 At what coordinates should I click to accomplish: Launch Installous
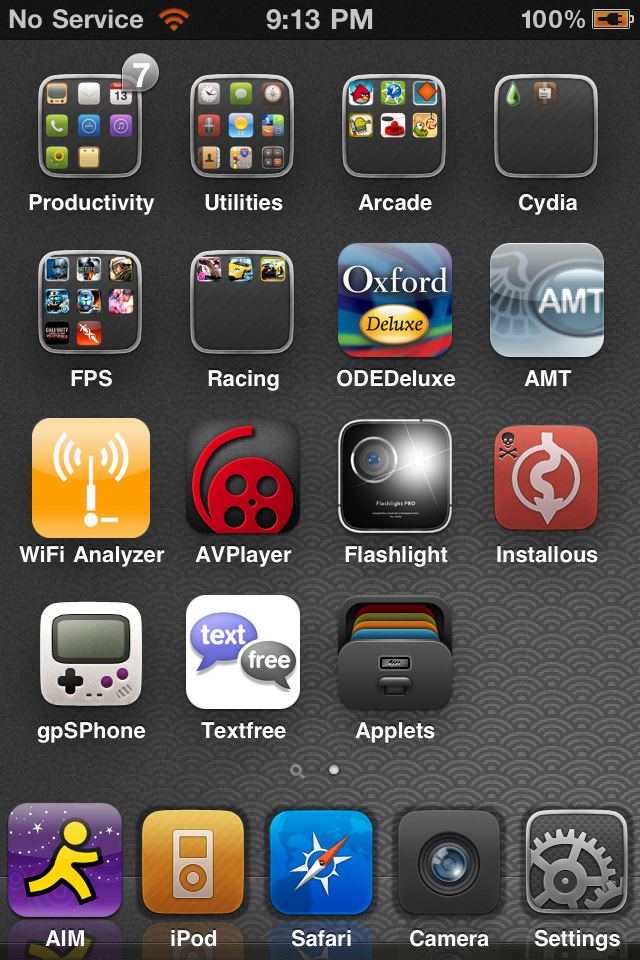(x=546, y=478)
